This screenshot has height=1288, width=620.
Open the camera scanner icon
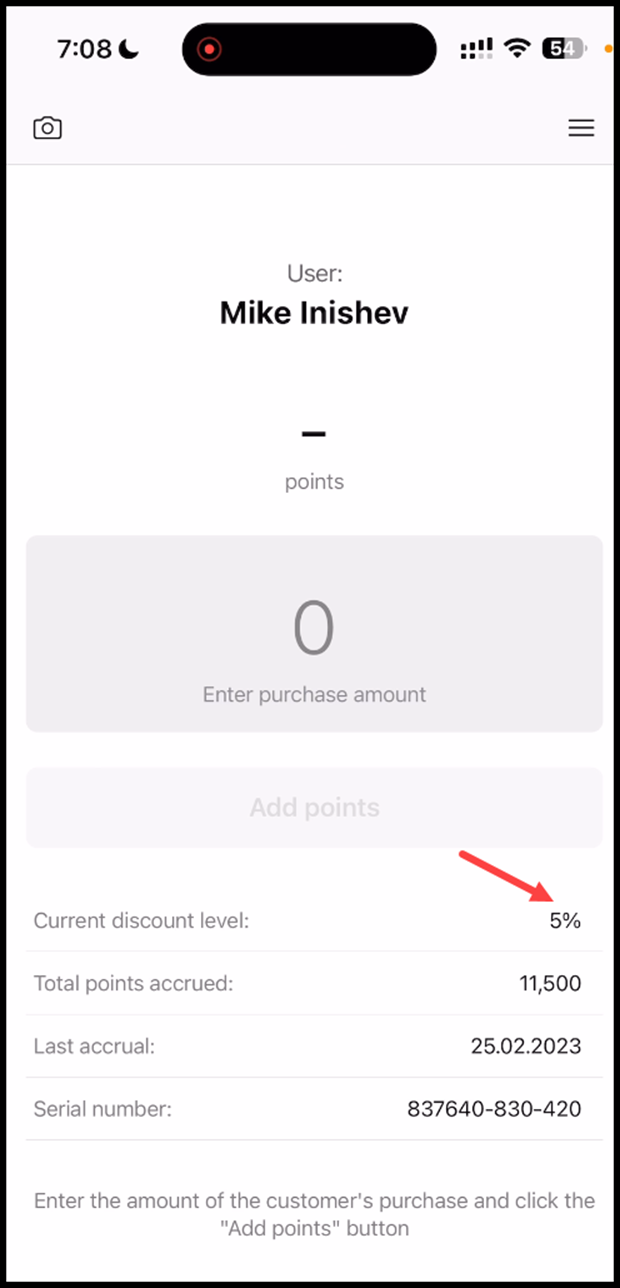[x=47, y=128]
